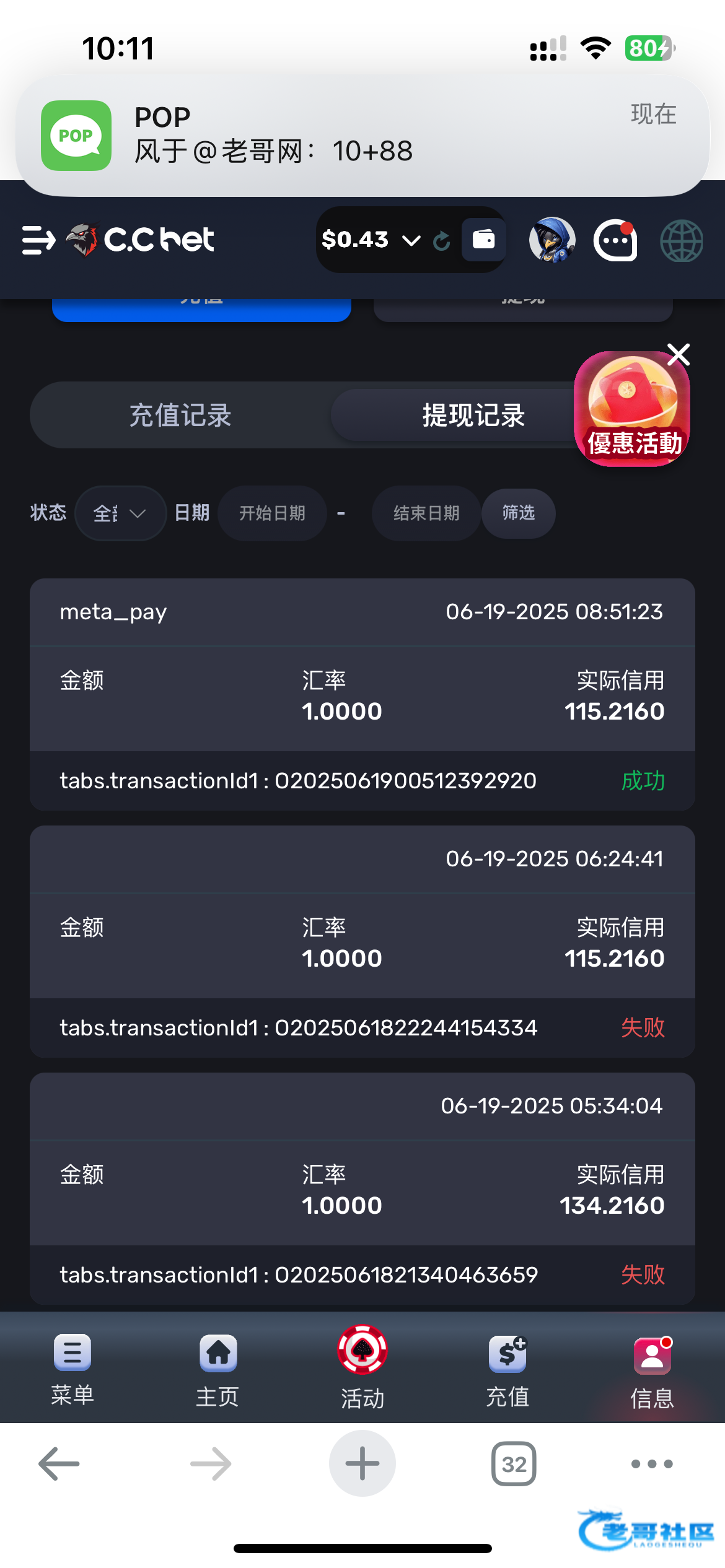
Task: Open the user avatar profile
Action: 552,240
